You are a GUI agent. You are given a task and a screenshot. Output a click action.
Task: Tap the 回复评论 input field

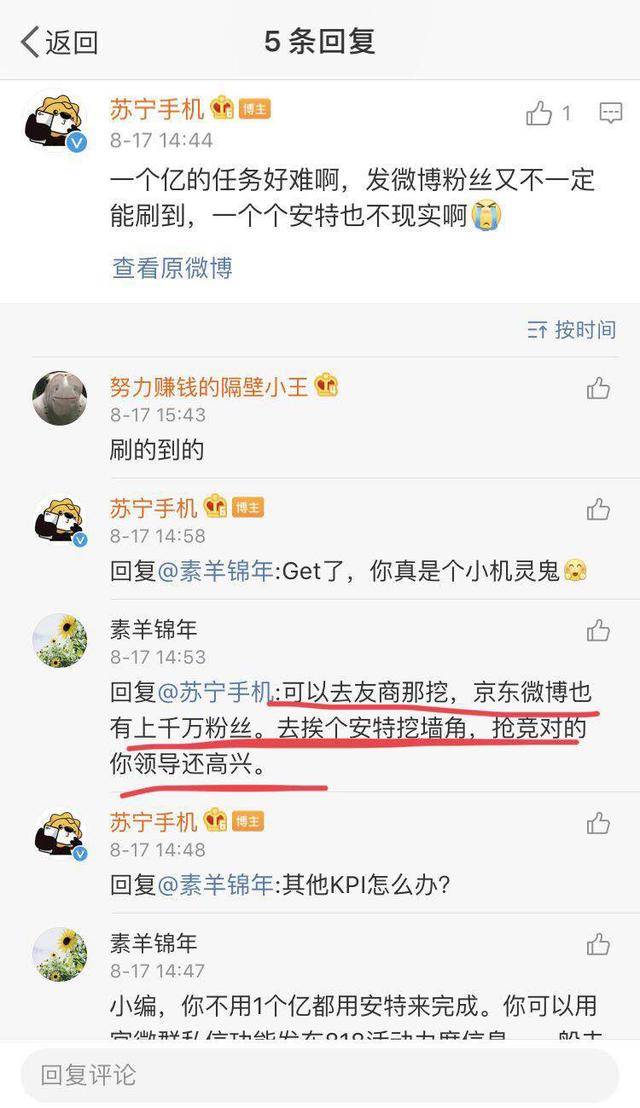[x=320, y=1075]
